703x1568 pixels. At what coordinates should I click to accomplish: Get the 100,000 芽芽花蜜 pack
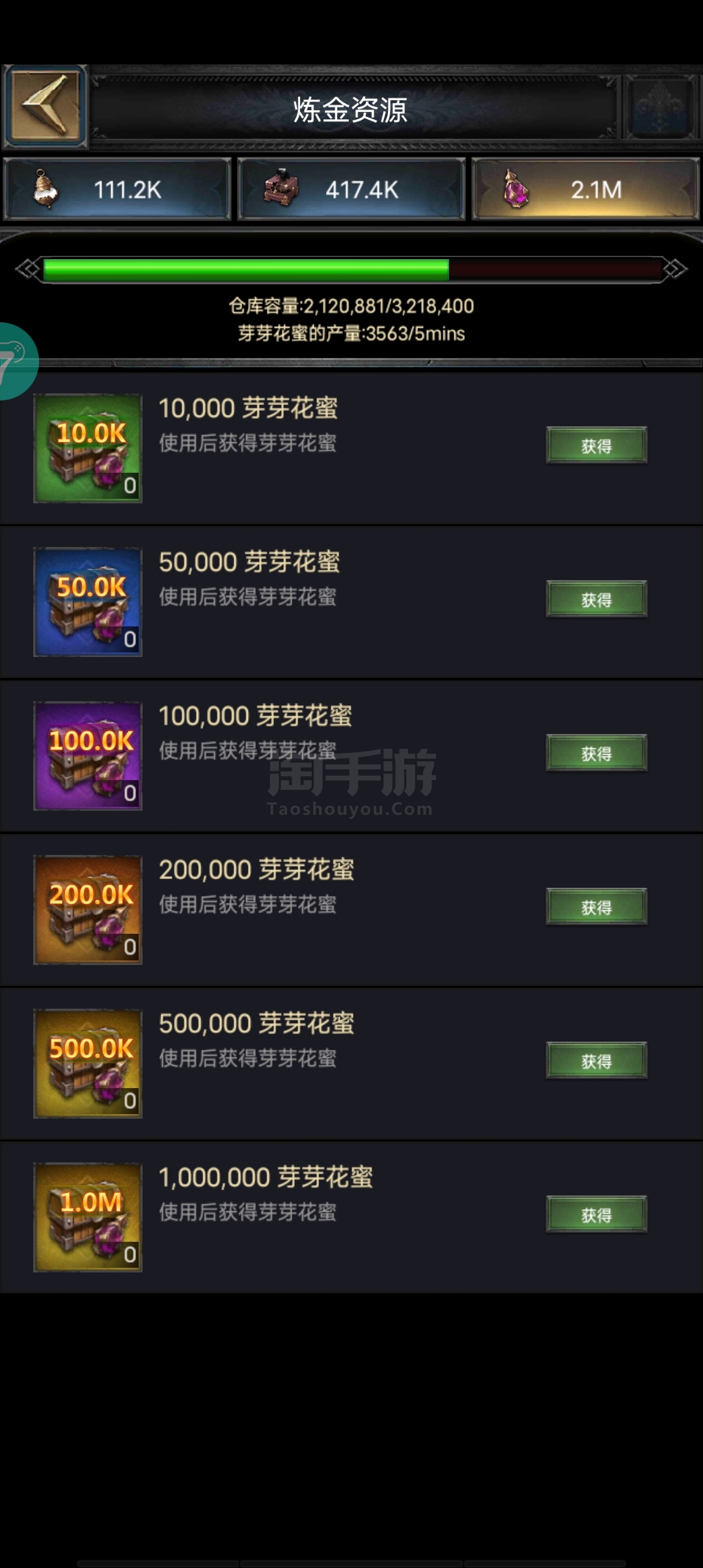tap(596, 753)
